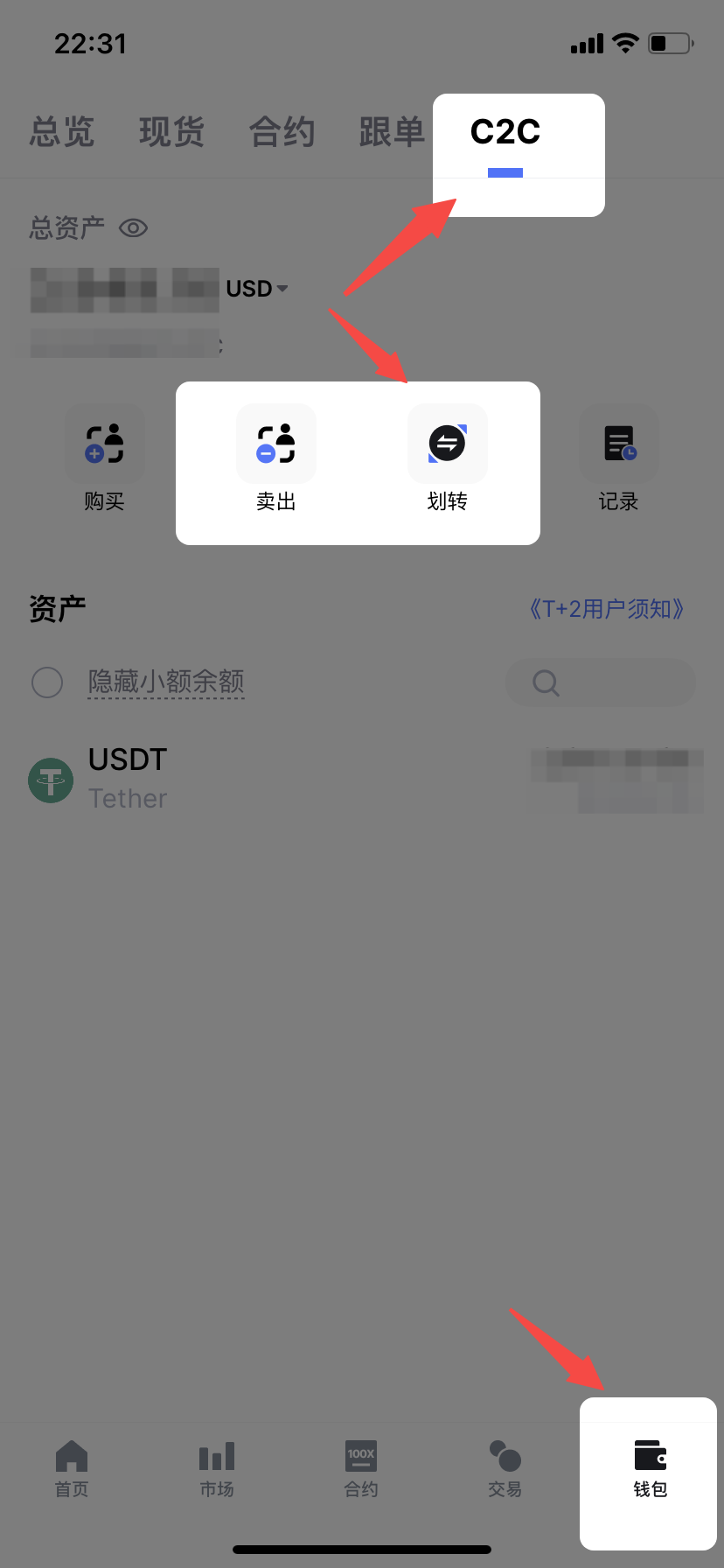Open the USDT Tether asset row

click(x=362, y=779)
